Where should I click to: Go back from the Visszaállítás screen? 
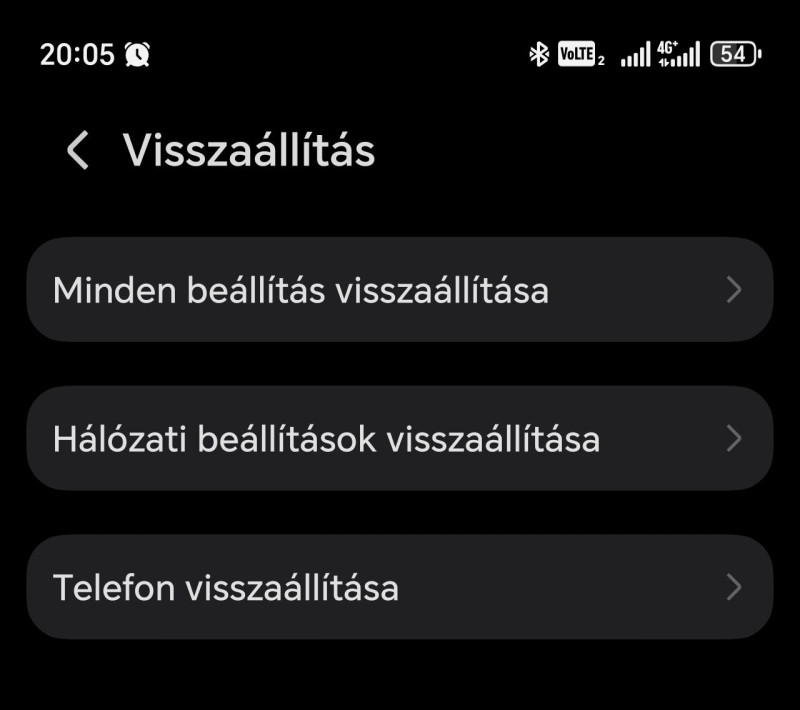coord(77,150)
